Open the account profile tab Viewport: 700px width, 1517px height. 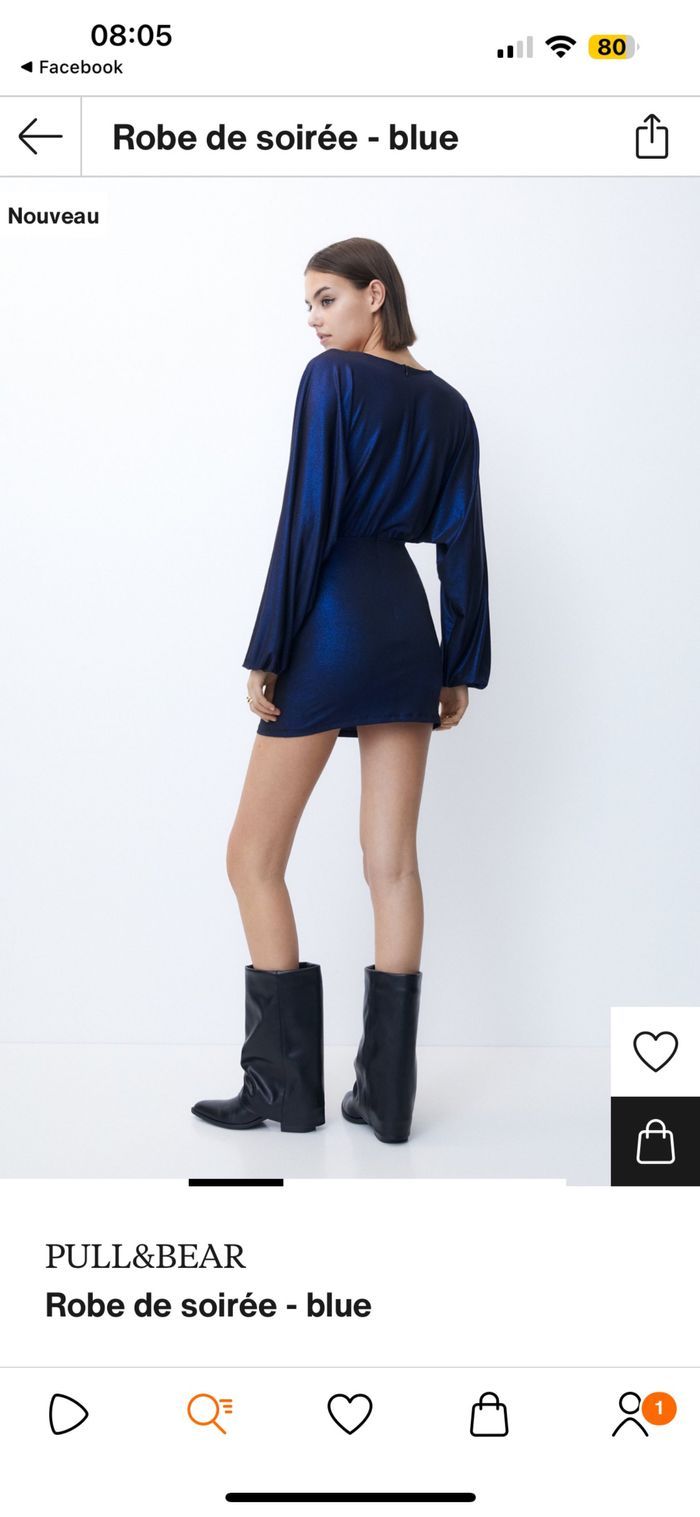[x=631, y=1414]
